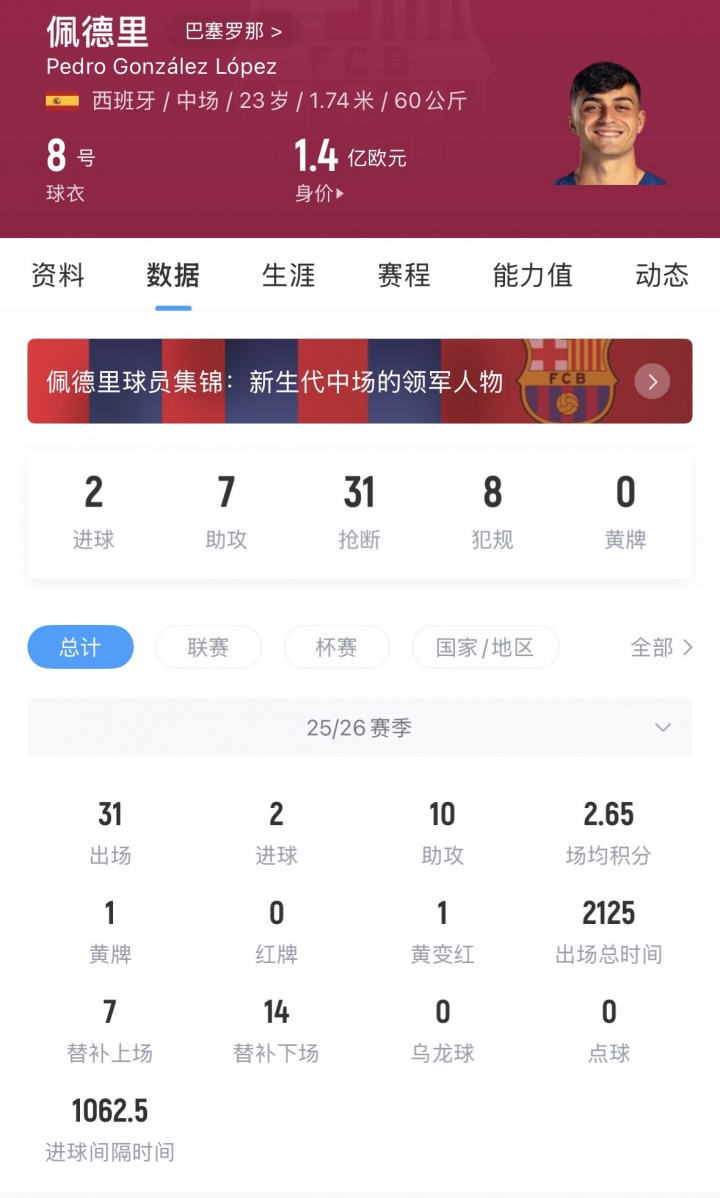Open 佩德里球员集锦 highlights banner
The width and height of the screenshot is (720, 1198).
tap(359, 381)
